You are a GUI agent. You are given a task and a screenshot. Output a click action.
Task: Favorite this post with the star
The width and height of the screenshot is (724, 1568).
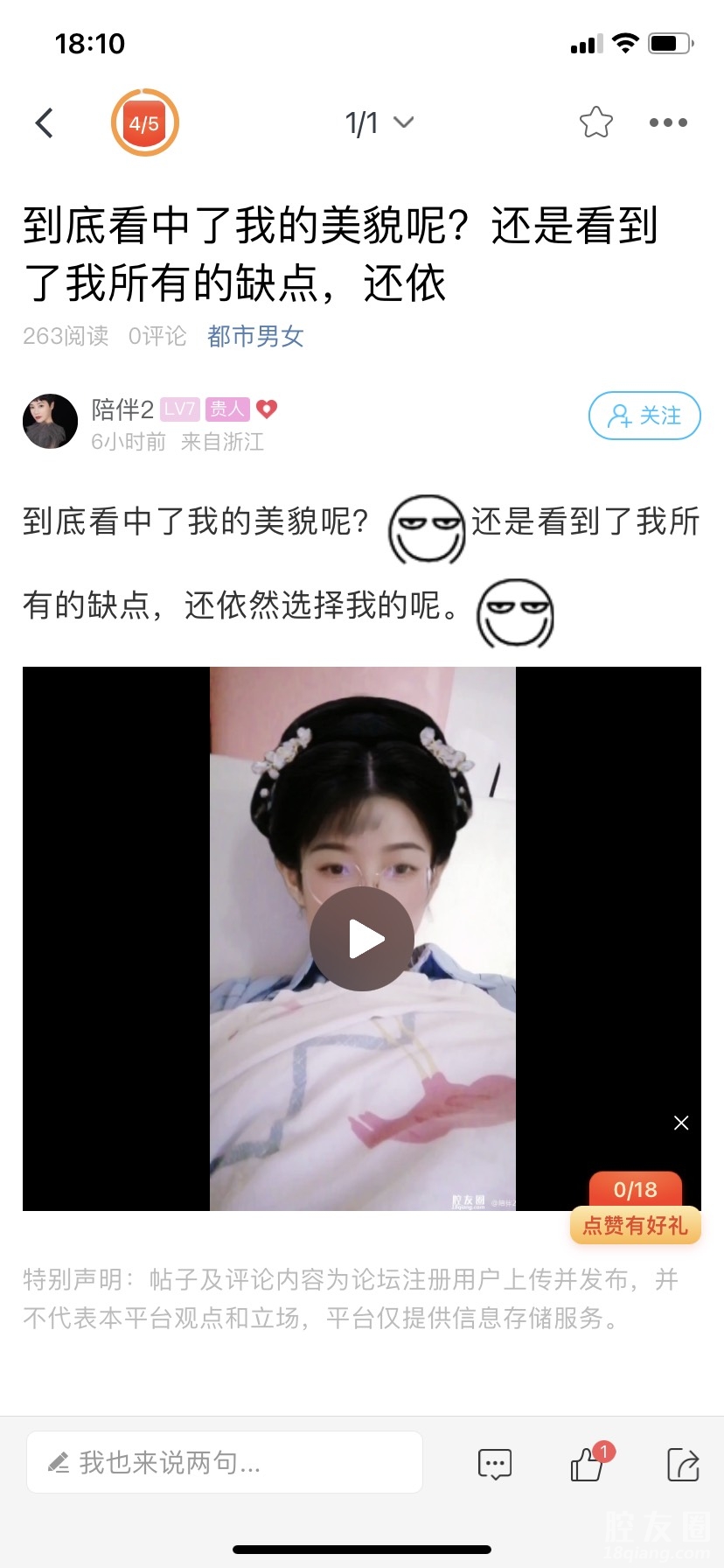tap(596, 123)
